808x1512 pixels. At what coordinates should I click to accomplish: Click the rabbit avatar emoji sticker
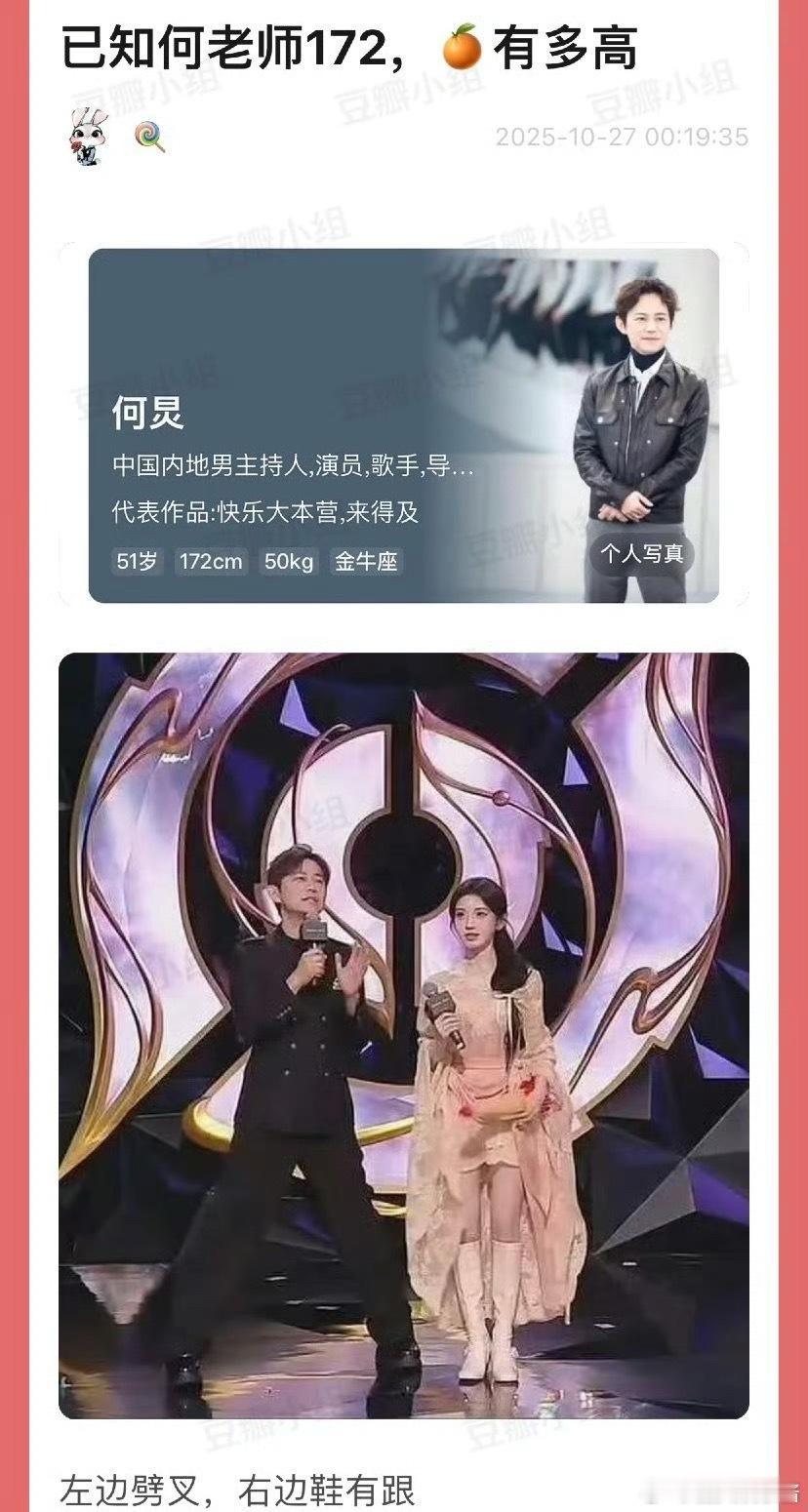point(86,137)
